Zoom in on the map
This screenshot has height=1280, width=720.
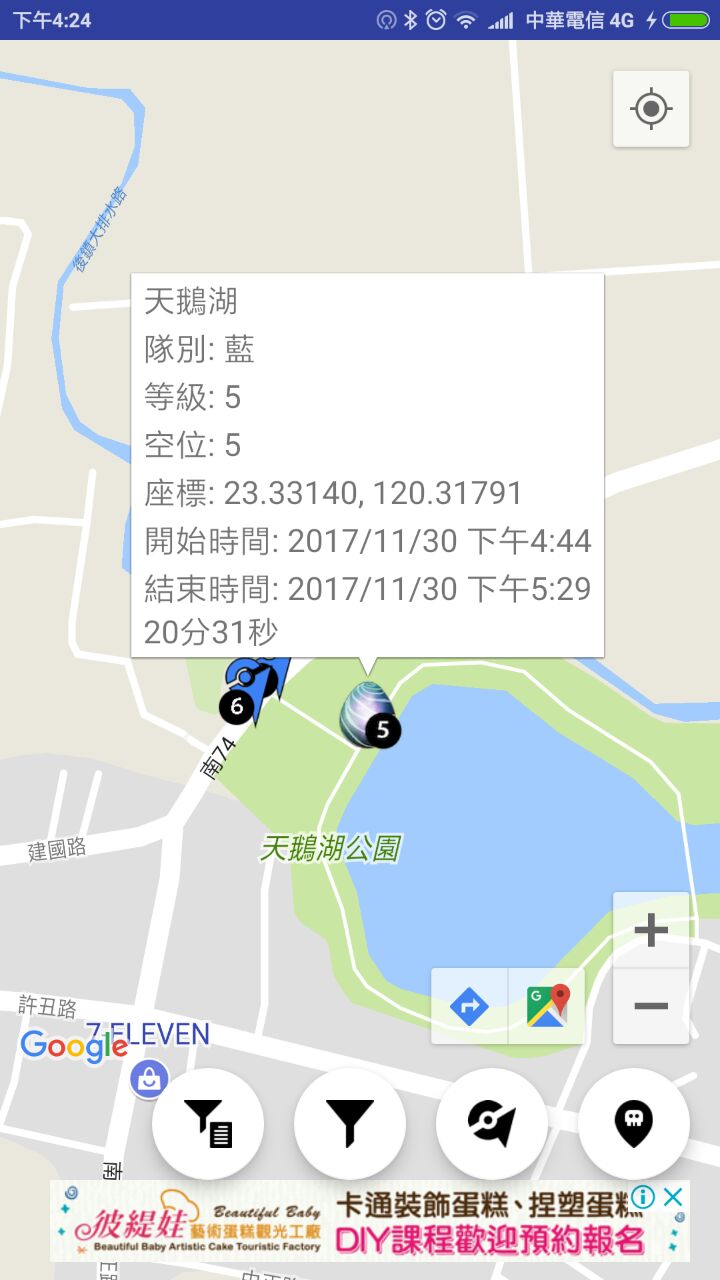[x=651, y=931]
